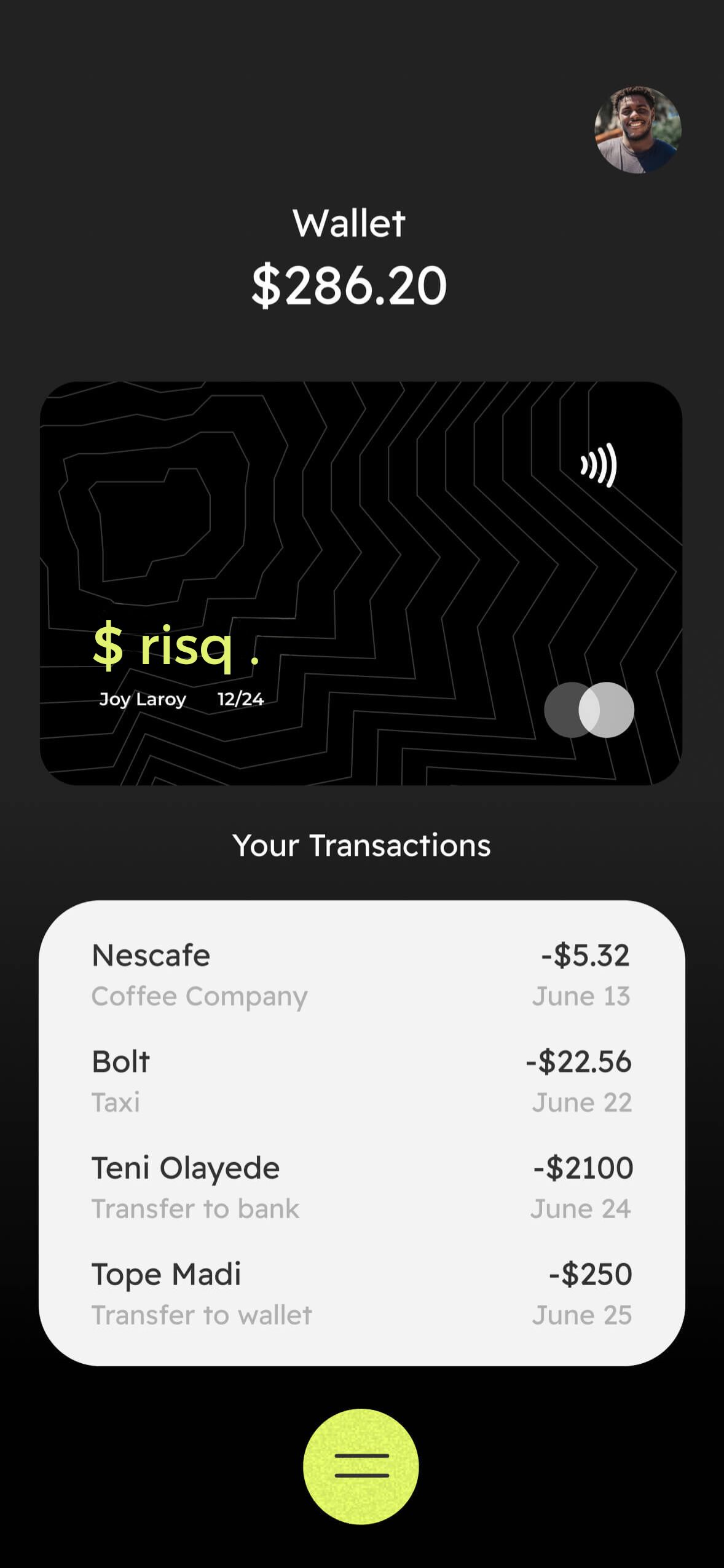724x1568 pixels.
Task: Open the yellow menu button
Action: point(361,1466)
